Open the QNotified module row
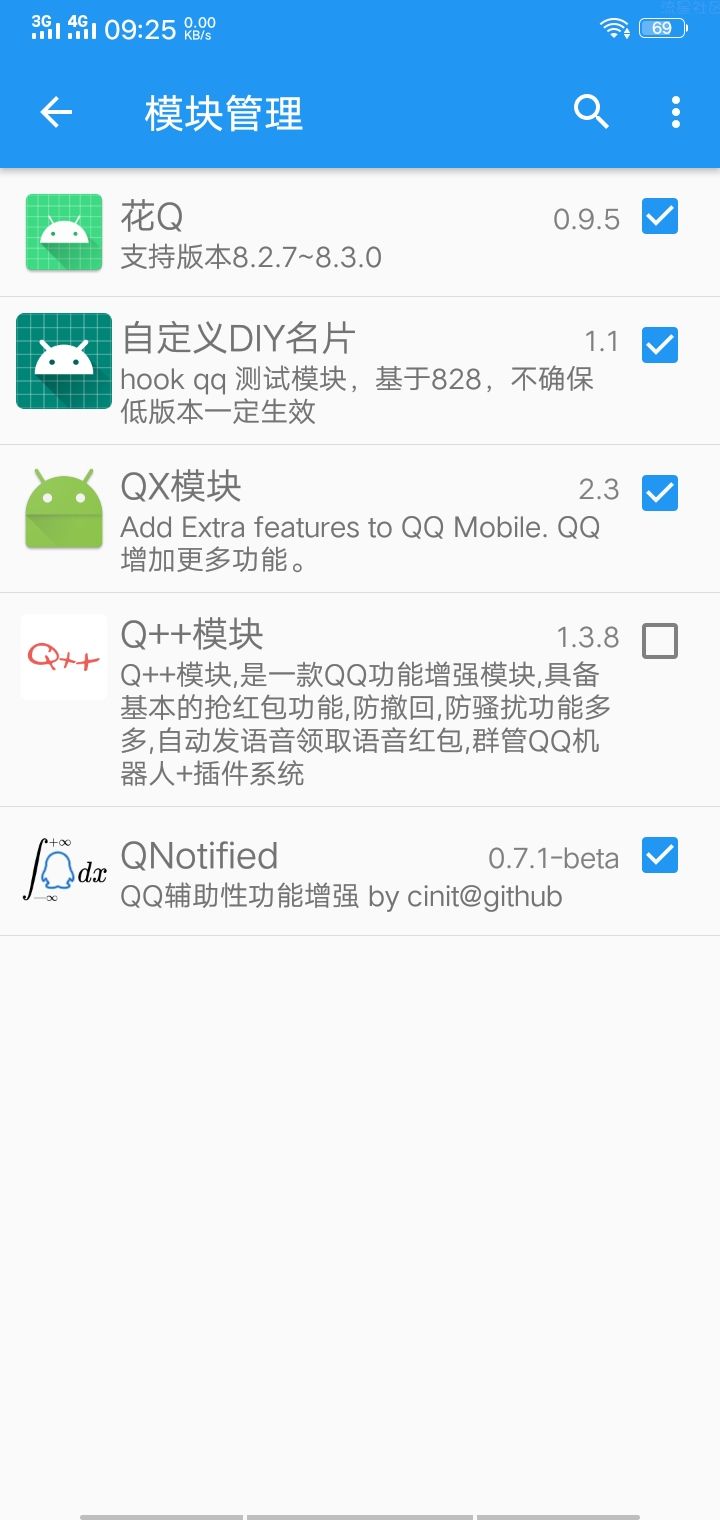Screen dimensions: 720x1520 coord(360,871)
